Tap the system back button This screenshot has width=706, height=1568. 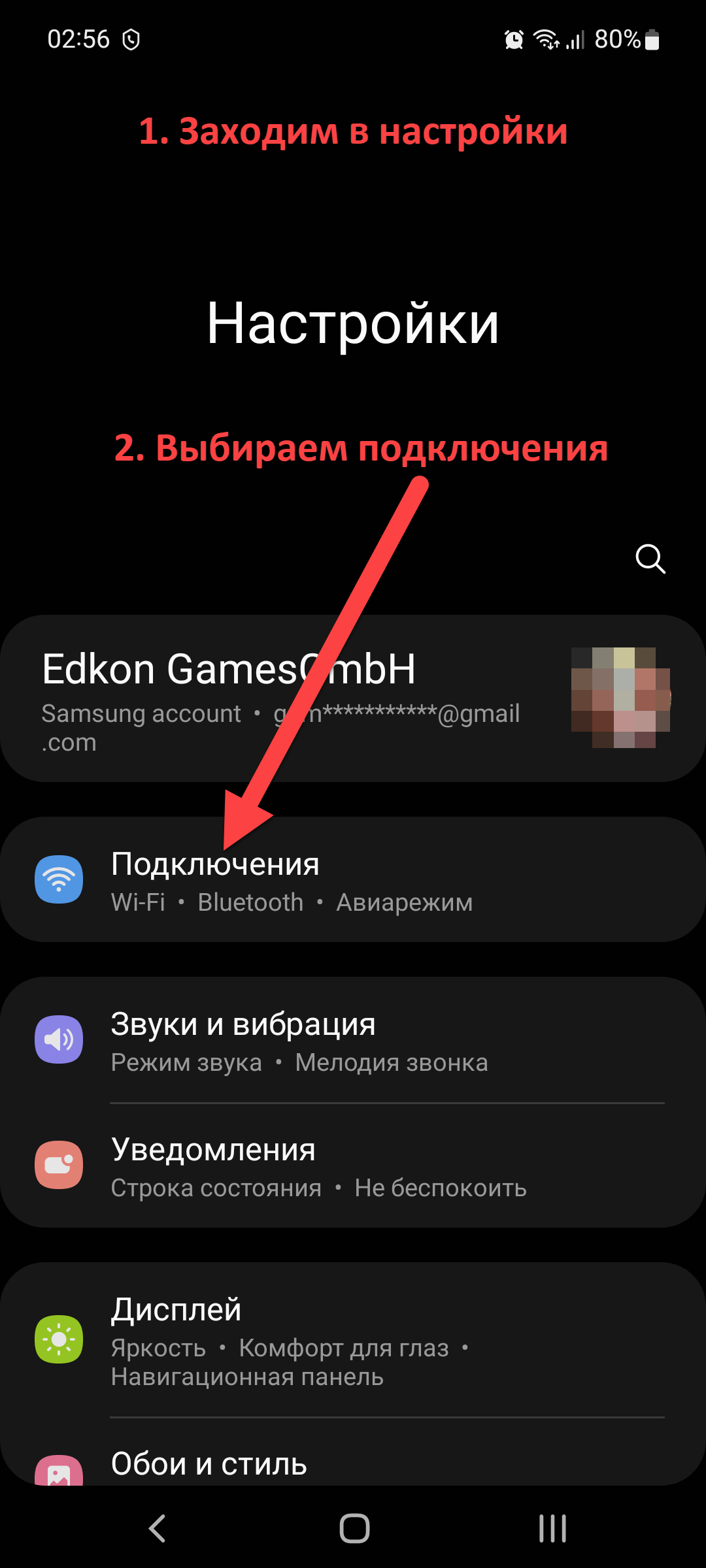coord(157,1528)
